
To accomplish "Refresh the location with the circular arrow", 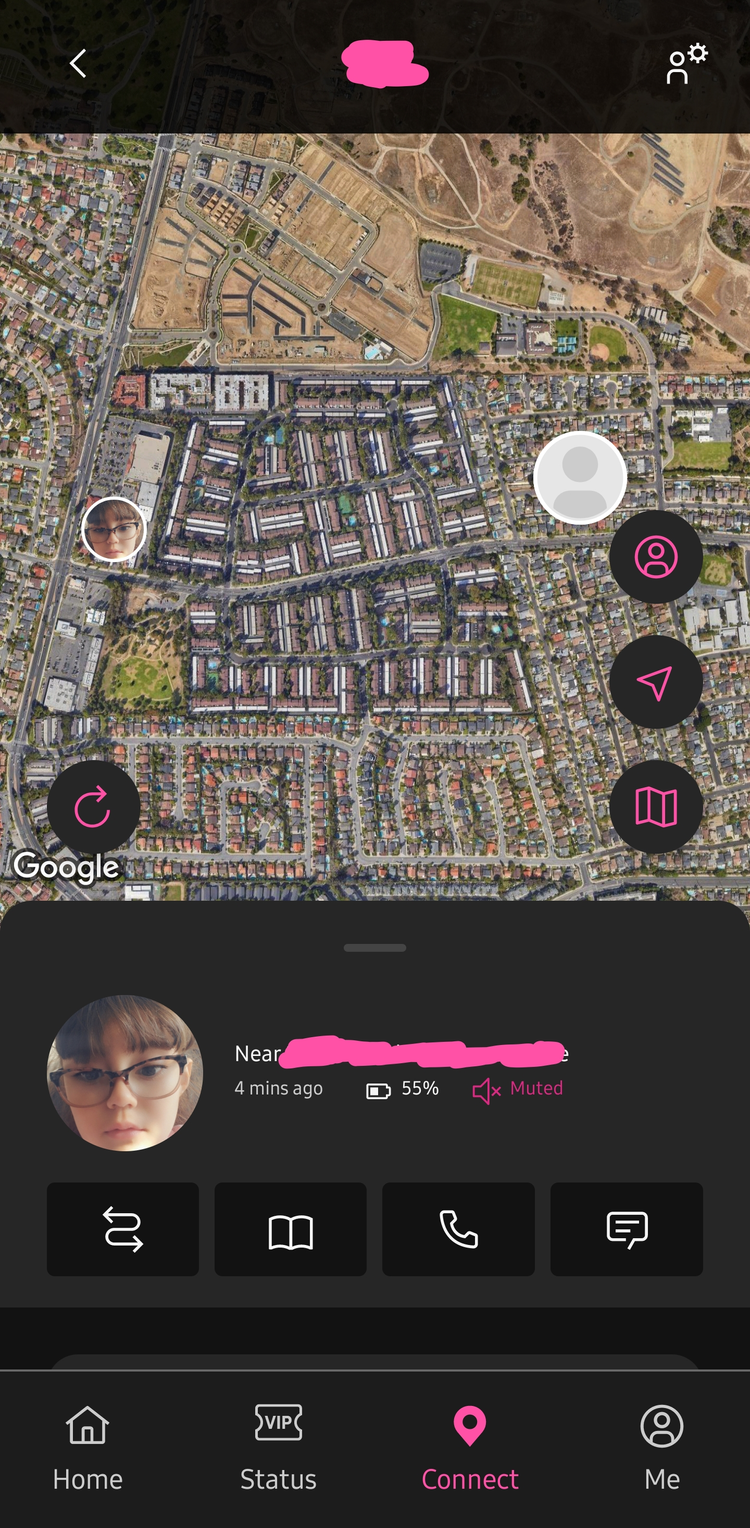I will point(93,807).
